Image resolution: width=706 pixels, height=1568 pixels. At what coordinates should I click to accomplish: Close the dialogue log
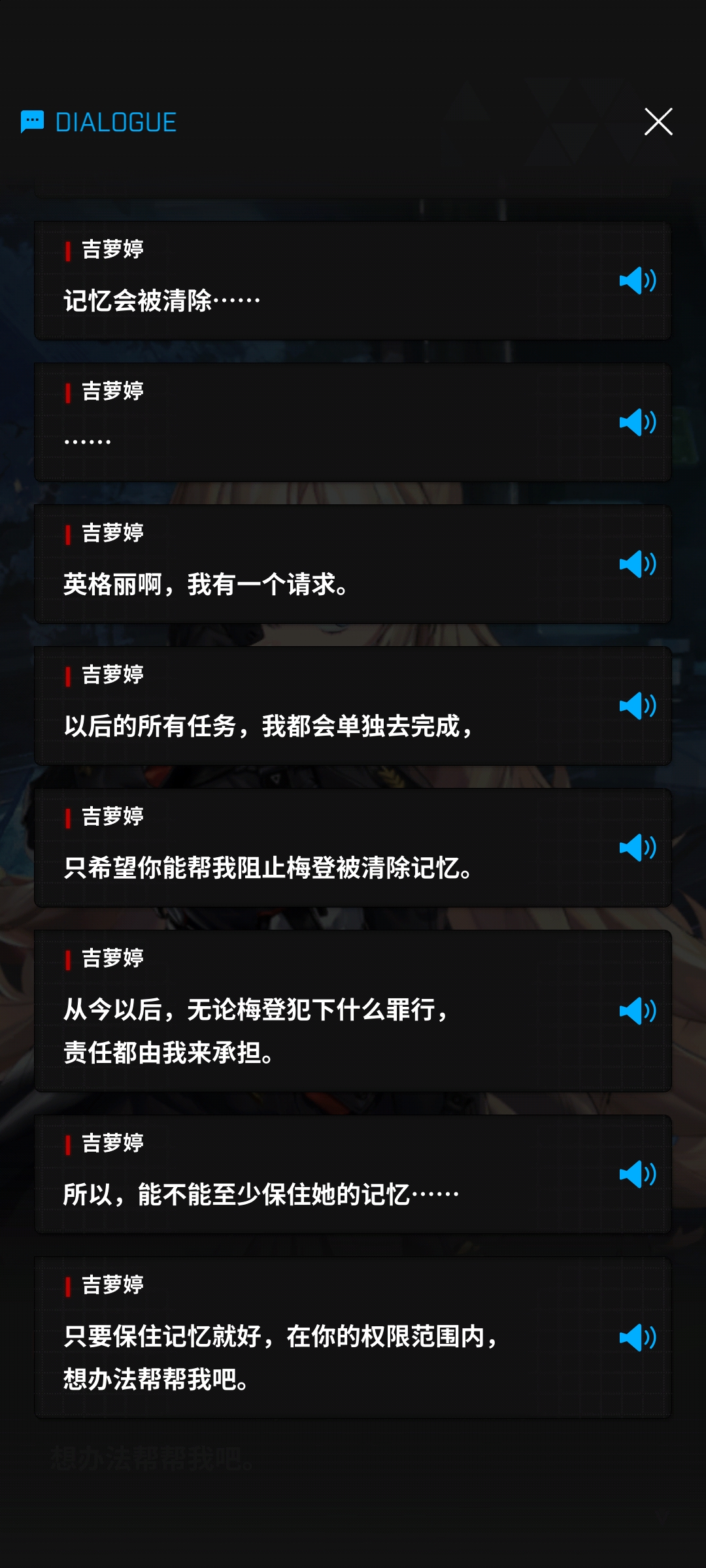click(x=658, y=122)
